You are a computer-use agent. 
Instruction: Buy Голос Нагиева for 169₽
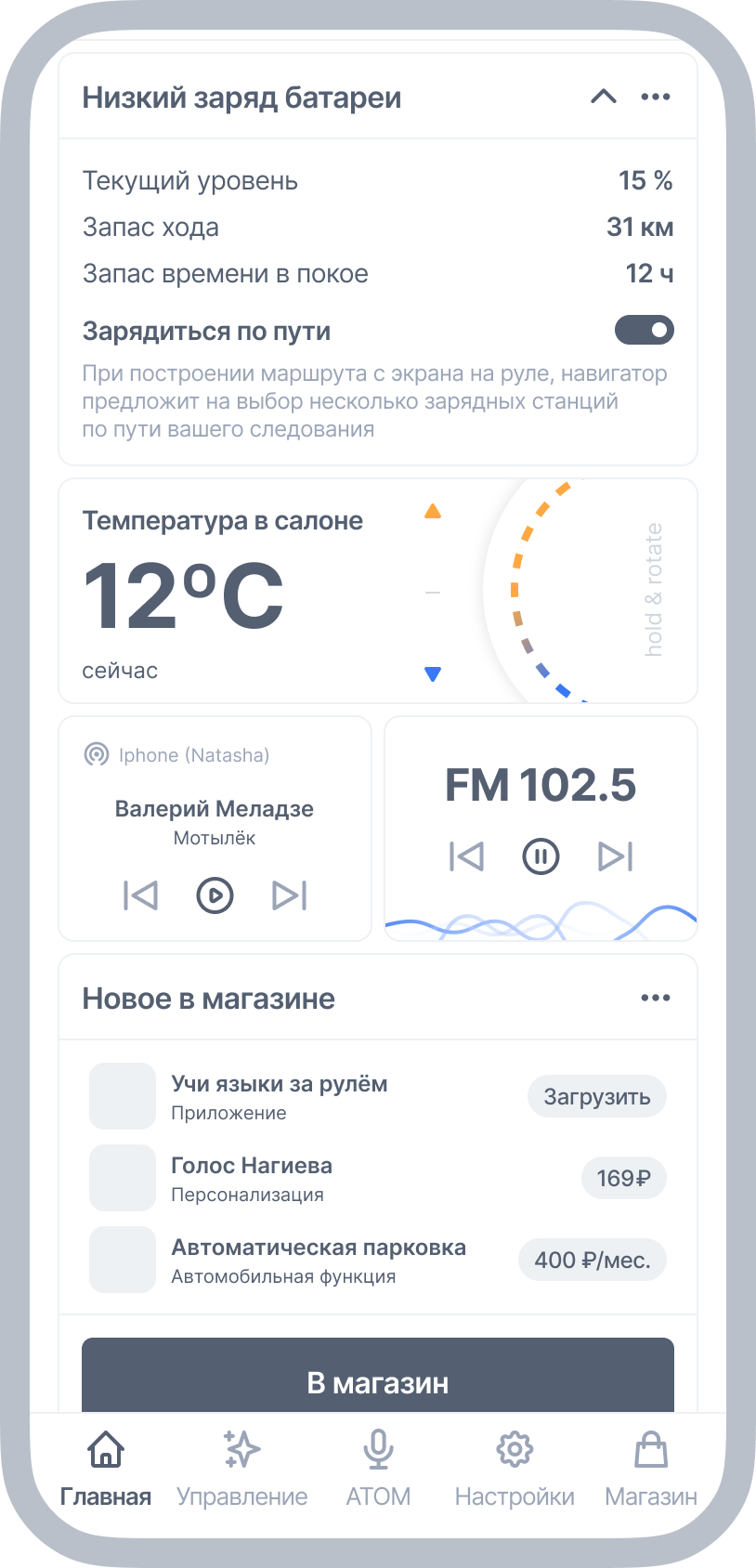[x=623, y=1178]
